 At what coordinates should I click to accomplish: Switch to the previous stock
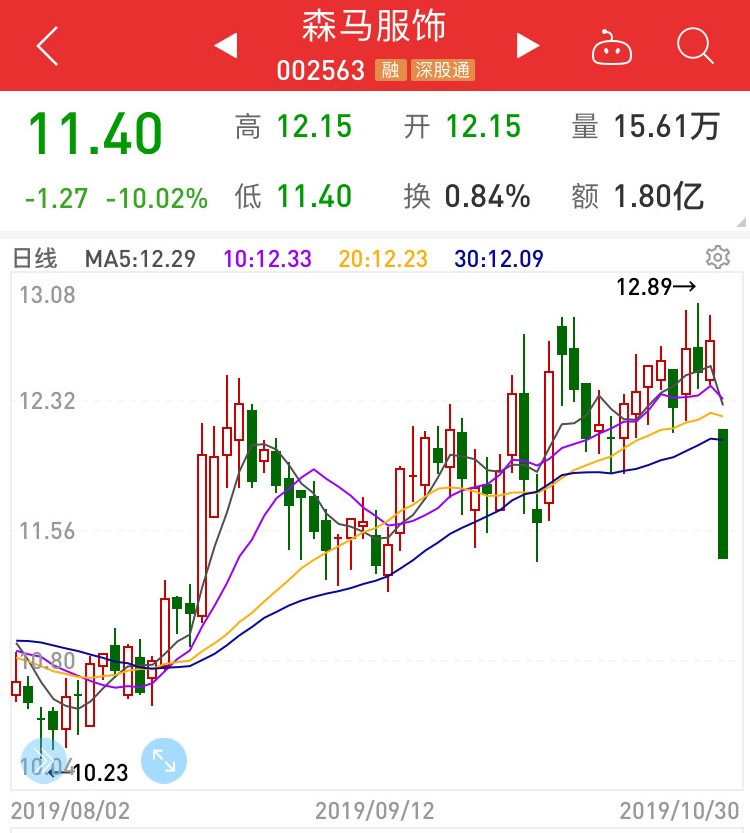point(226,46)
